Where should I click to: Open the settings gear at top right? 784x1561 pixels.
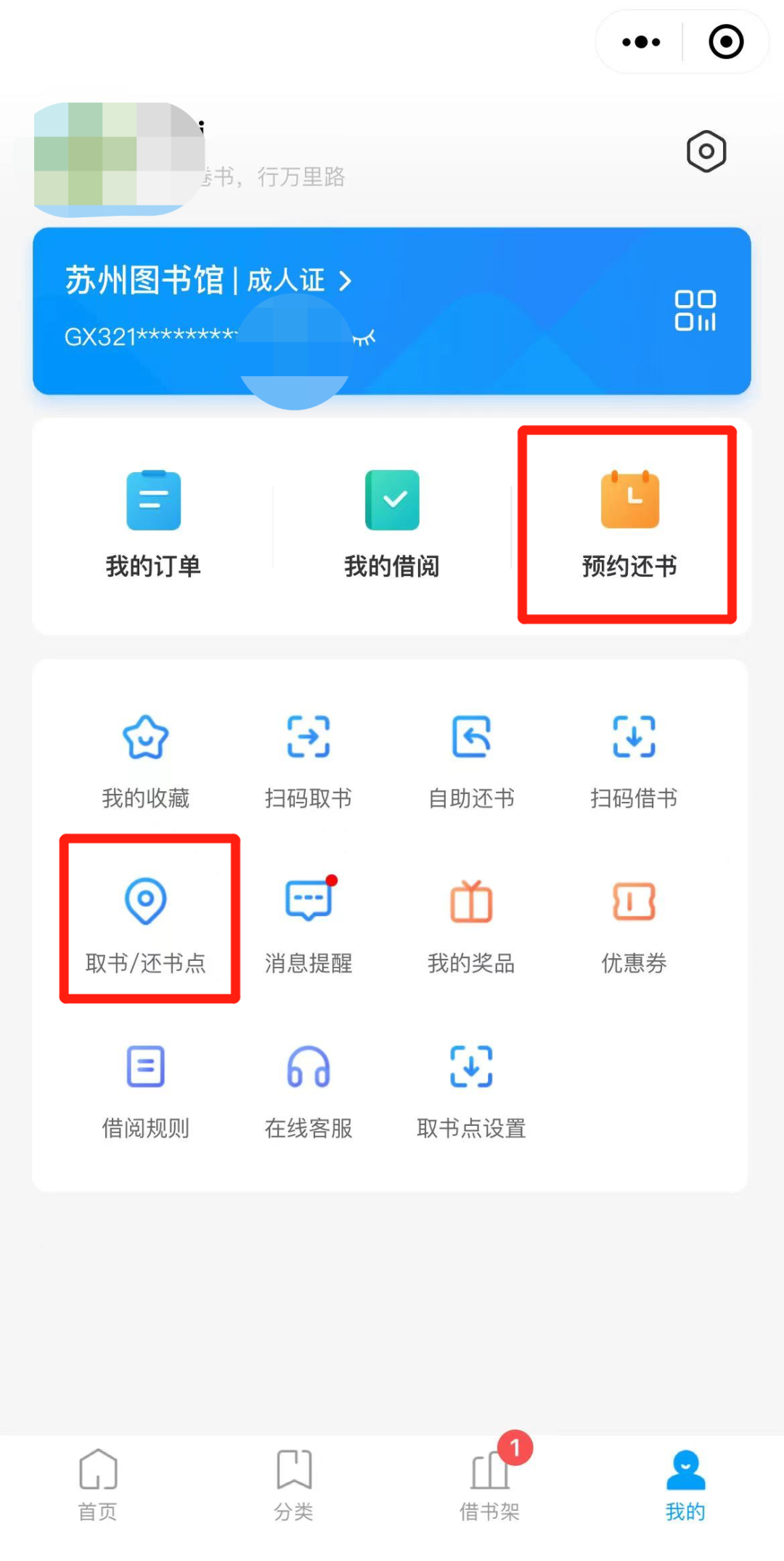click(706, 151)
